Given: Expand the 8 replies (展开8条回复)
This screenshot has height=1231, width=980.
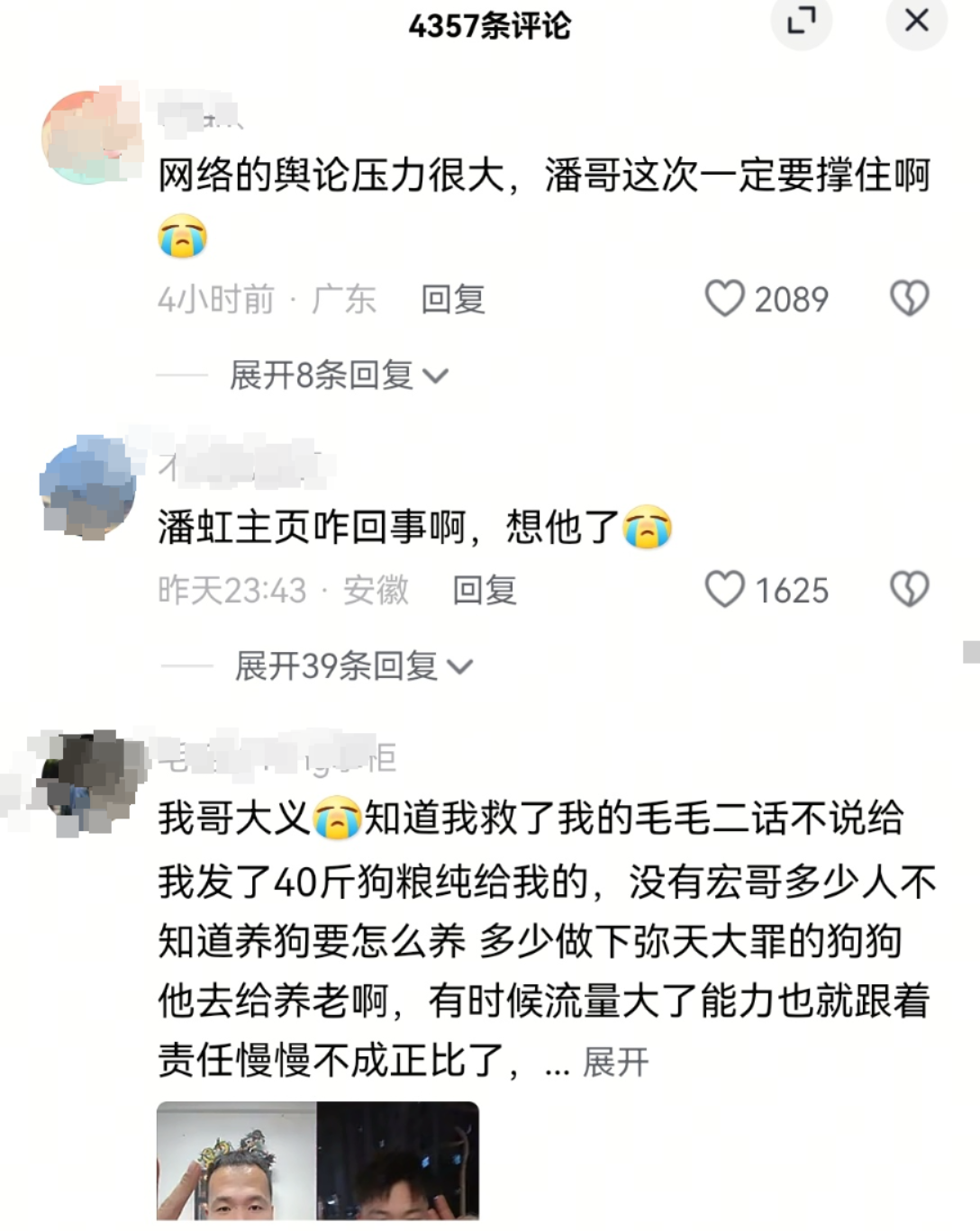Looking at the screenshot, I should tap(338, 376).
